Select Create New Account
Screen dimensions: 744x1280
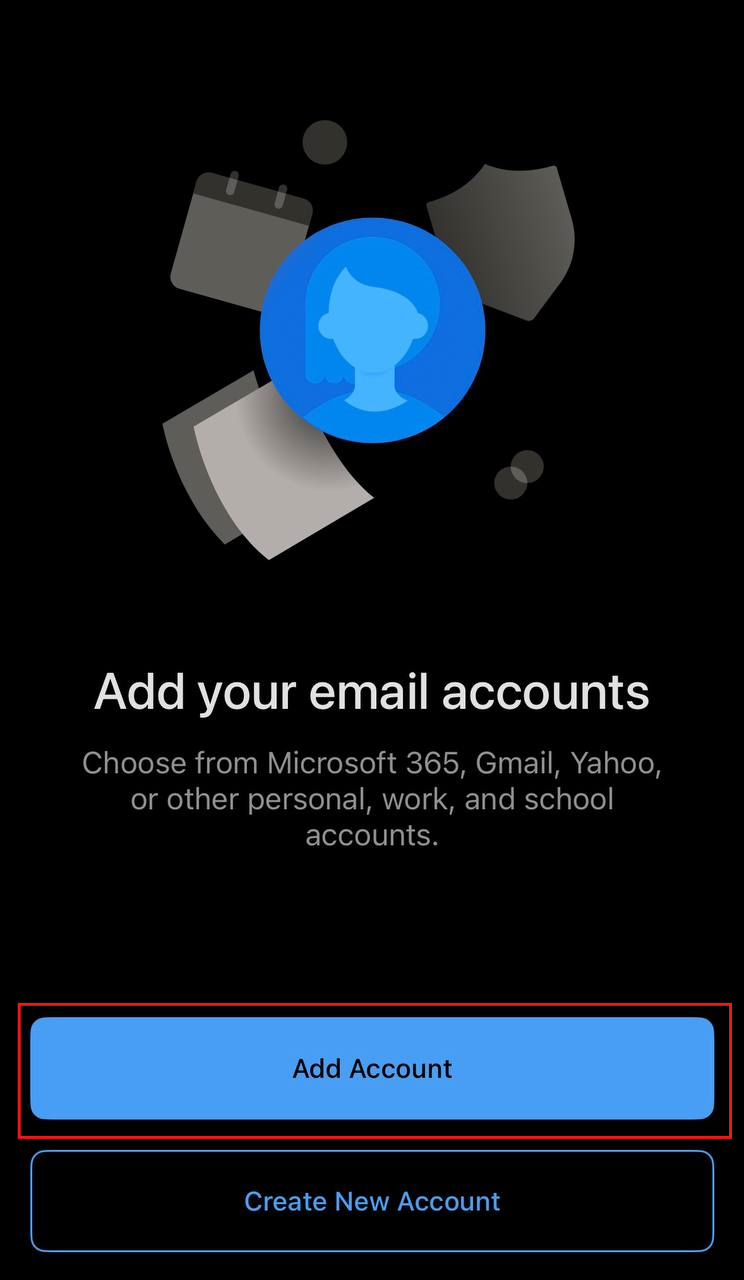pos(372,1201)
